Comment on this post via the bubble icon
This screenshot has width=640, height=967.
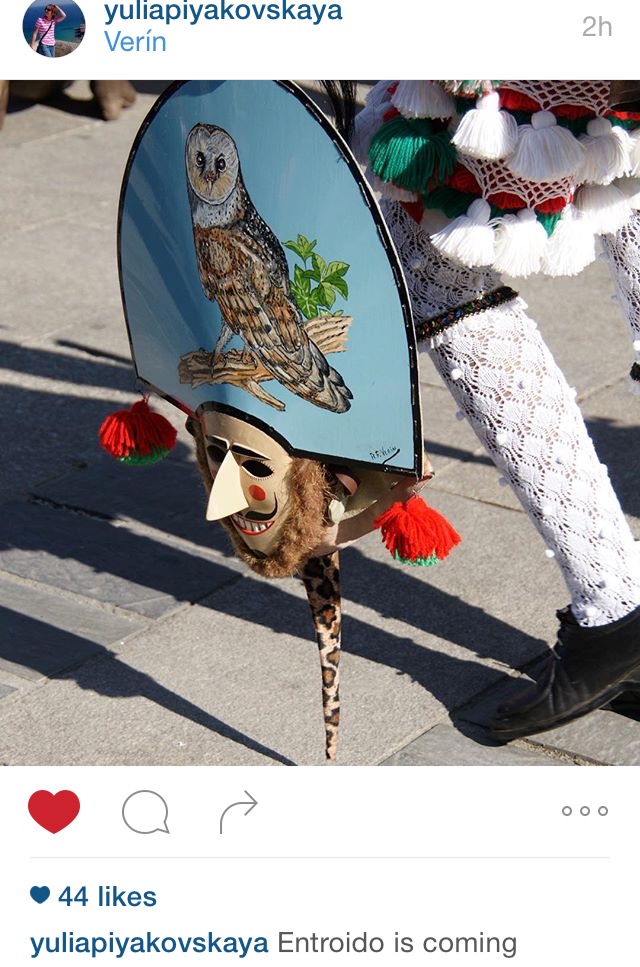145,812
